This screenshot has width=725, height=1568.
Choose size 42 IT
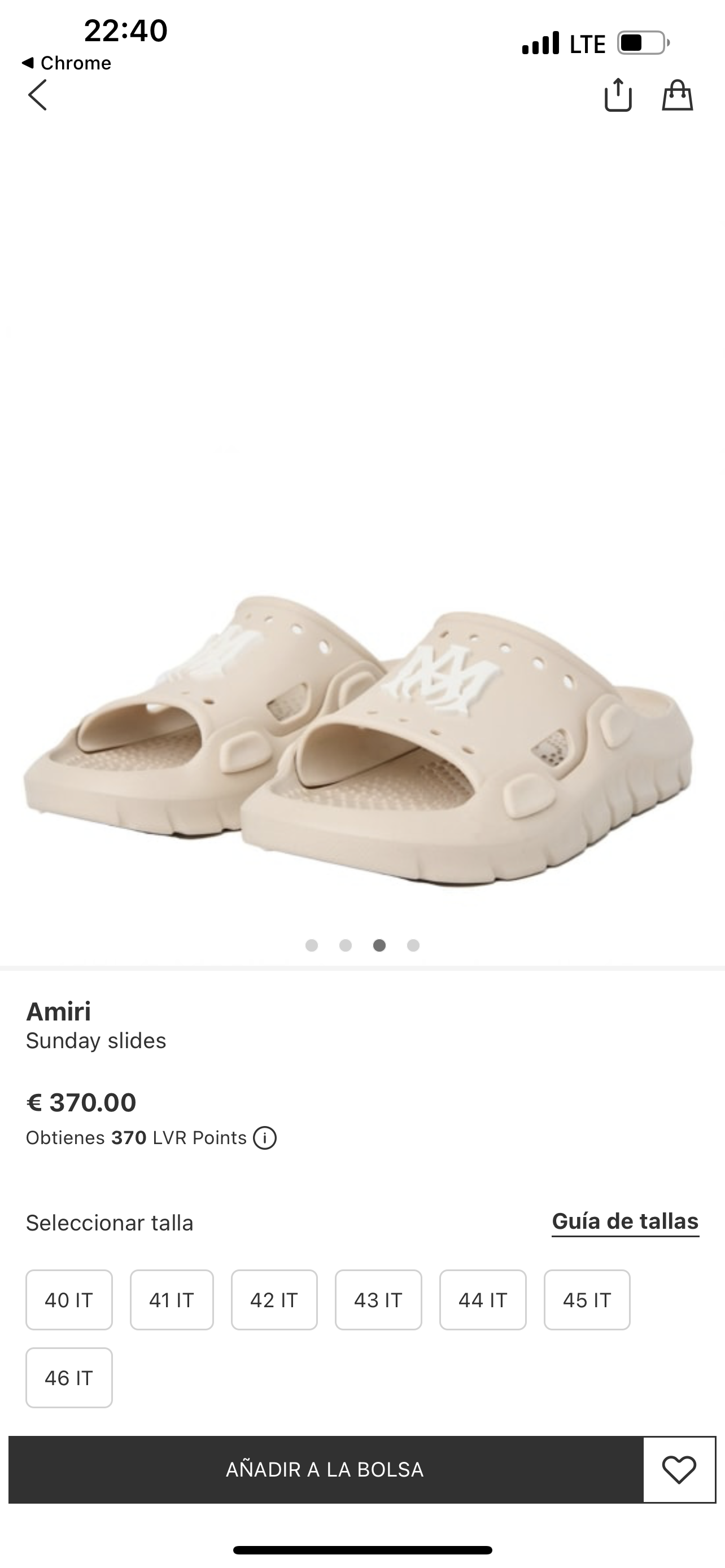(x=274, y=1299)
